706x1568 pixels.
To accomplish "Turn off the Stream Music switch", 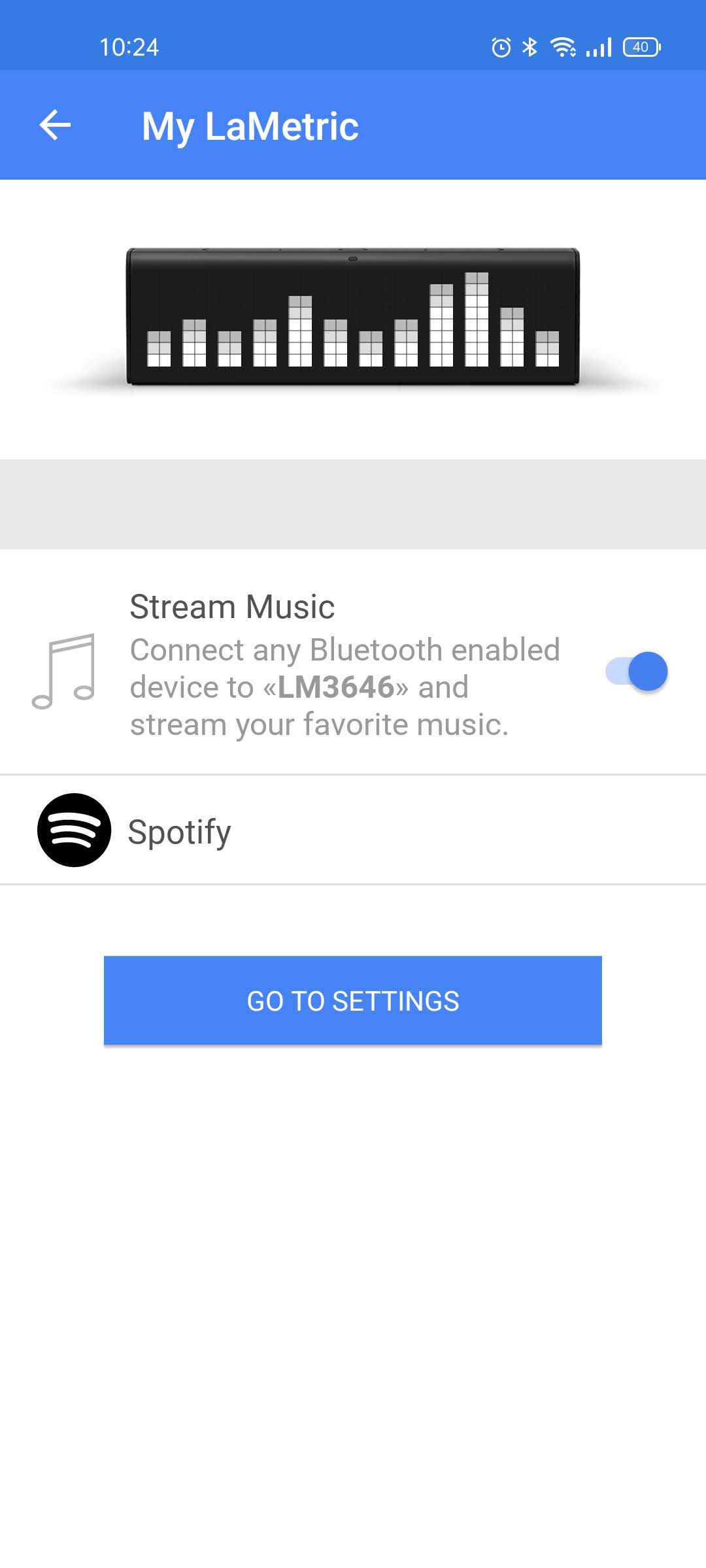I will pyautogui.click(x=637, y=671).
